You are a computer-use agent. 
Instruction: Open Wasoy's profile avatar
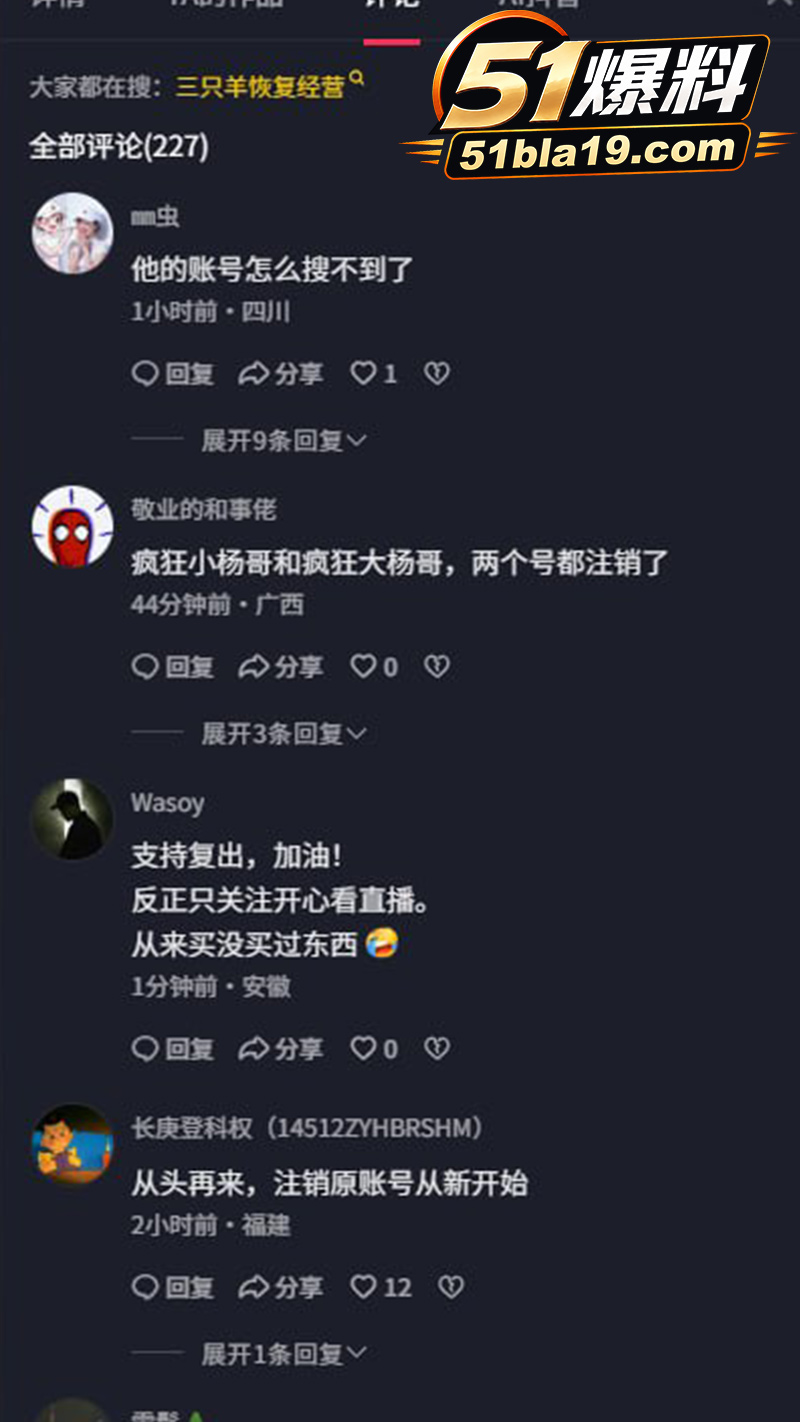point(72,819)
